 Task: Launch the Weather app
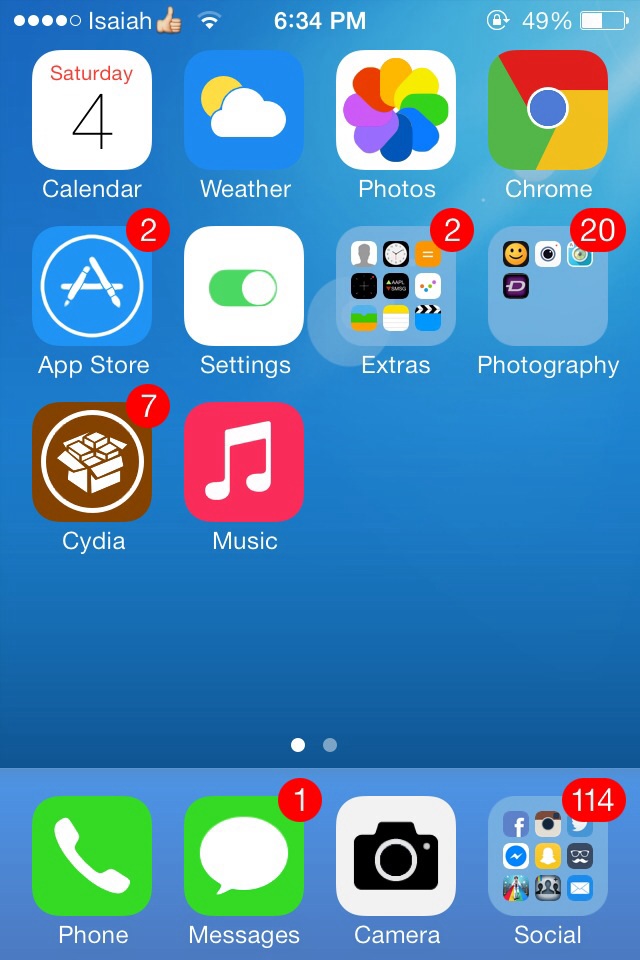[244, 110]
